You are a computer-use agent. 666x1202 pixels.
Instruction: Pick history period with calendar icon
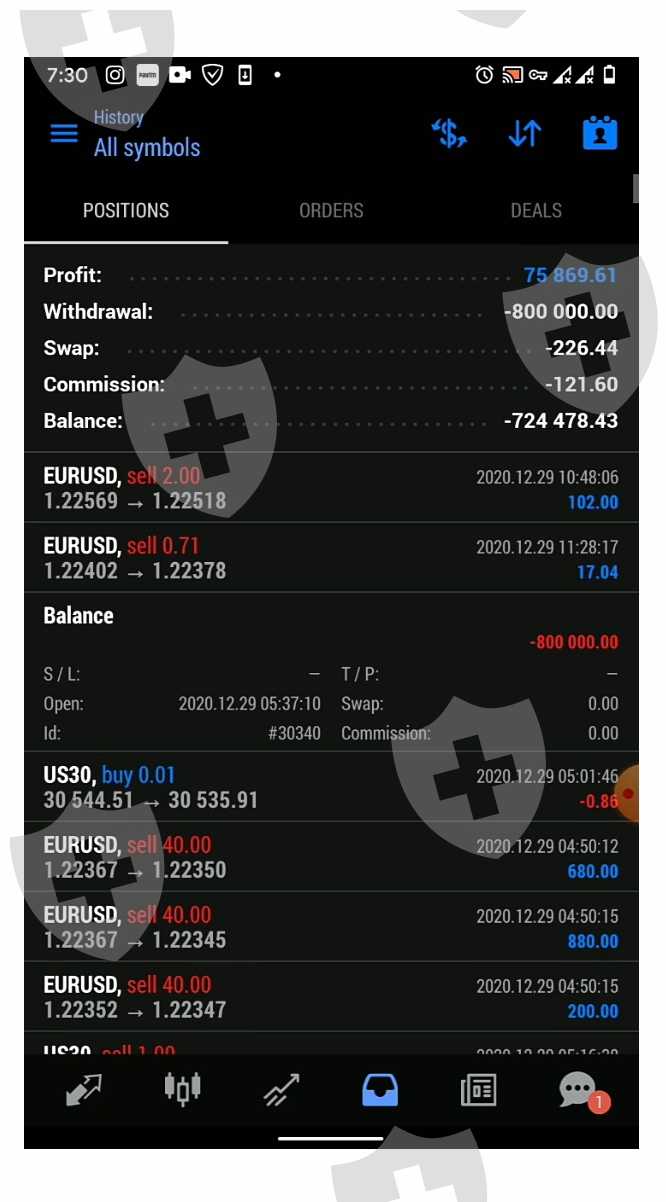pyautogui.click(x=600, y=133)
